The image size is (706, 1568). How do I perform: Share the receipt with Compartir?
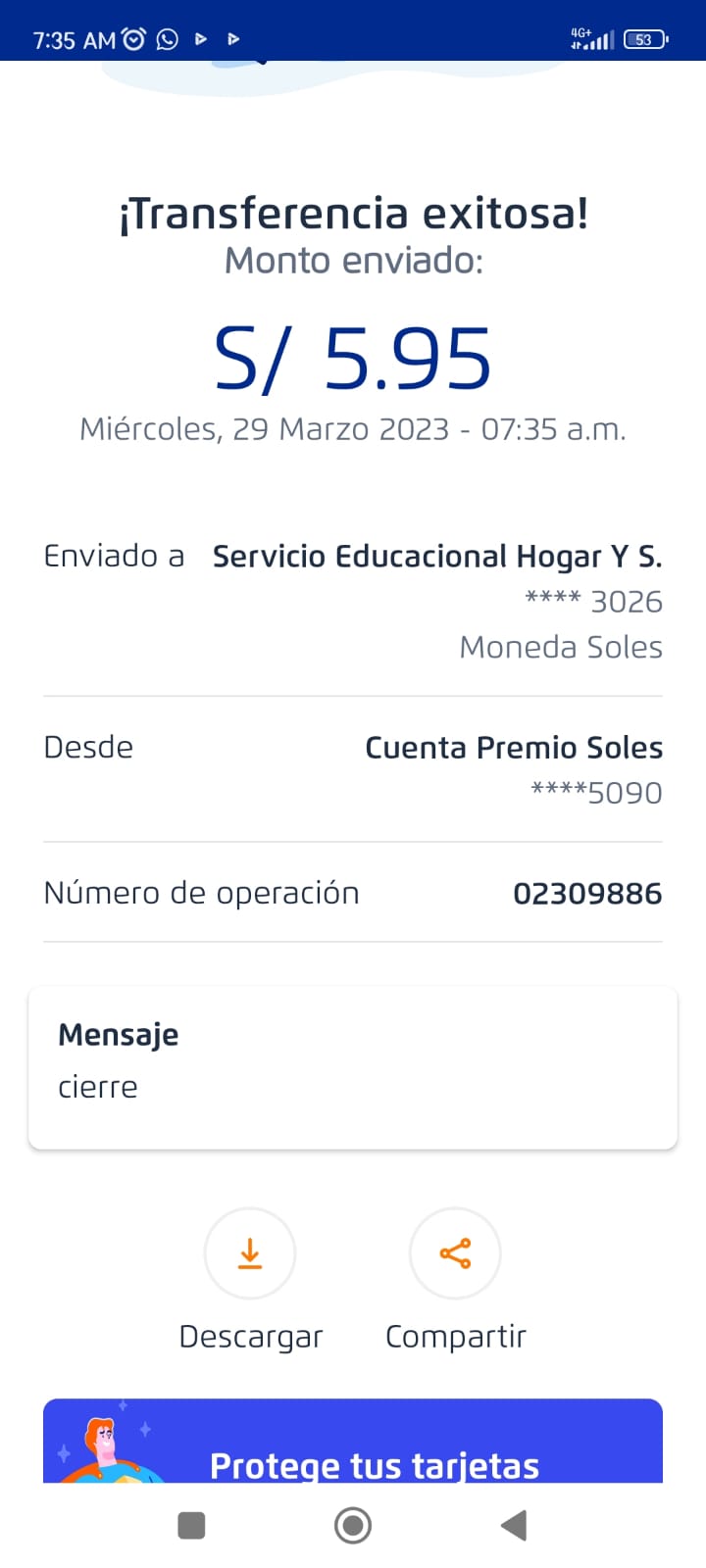(455, 1253)
